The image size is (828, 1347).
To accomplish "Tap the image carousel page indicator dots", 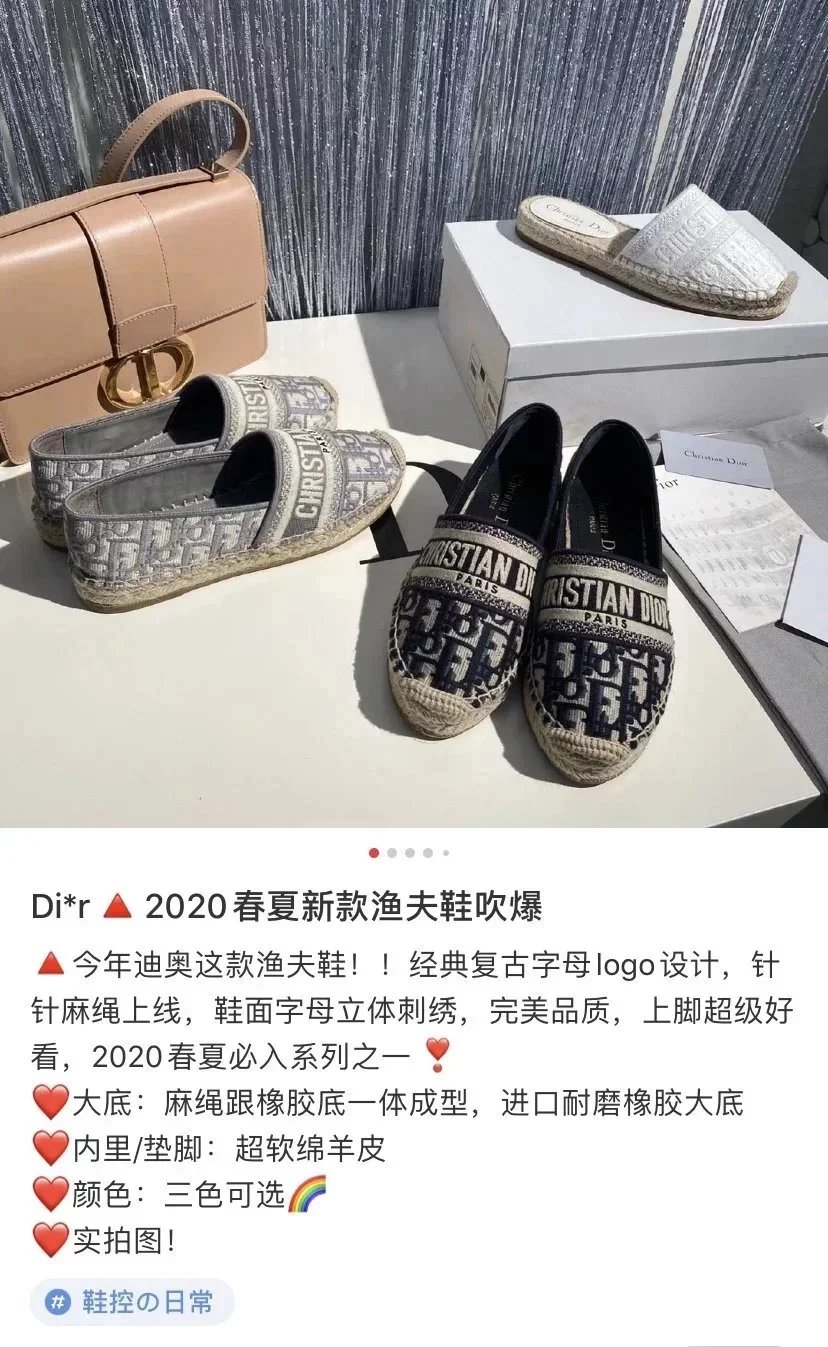I will click(x=409, y=853).
